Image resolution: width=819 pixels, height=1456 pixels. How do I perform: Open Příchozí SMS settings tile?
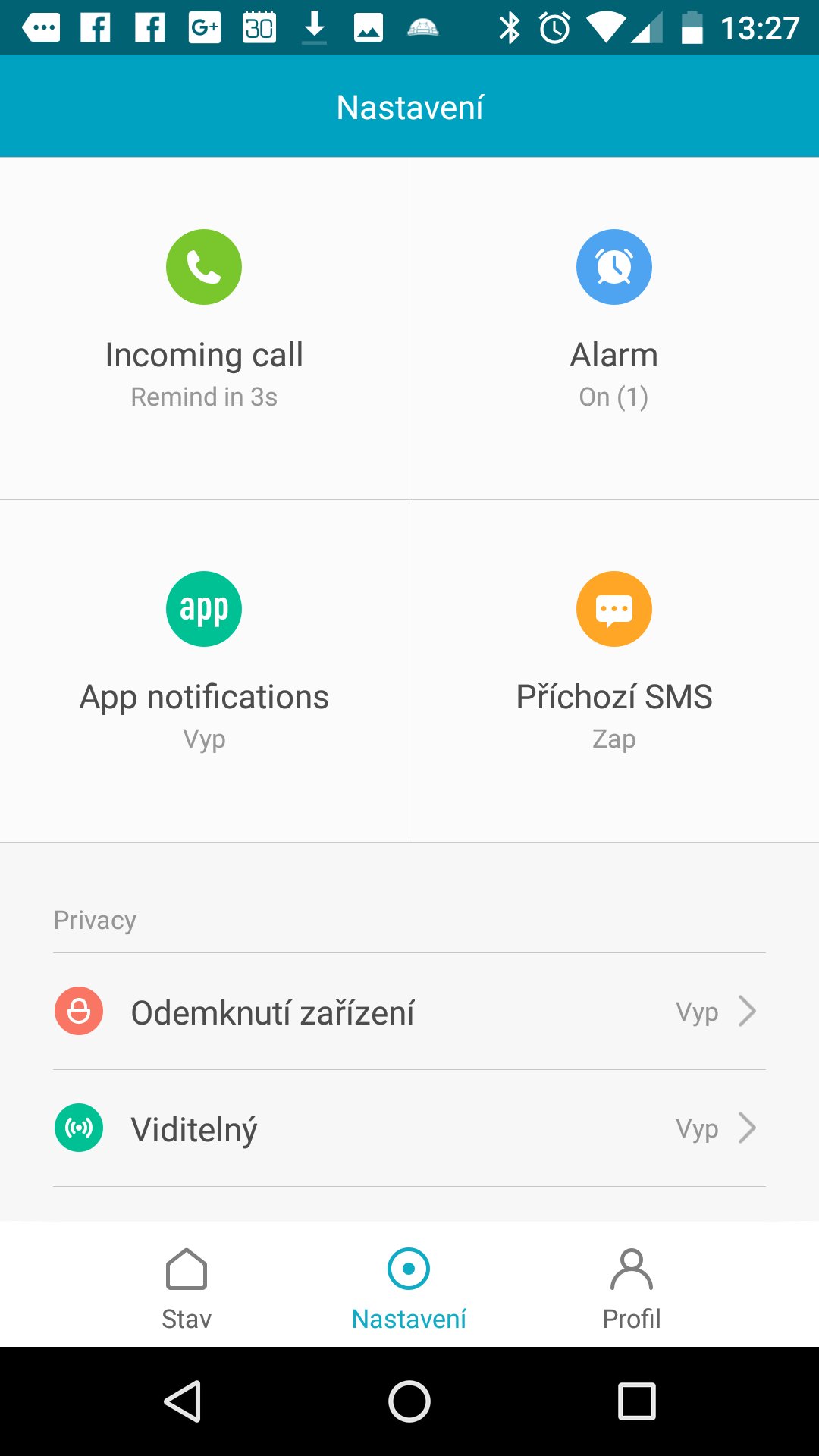point(614,670)
